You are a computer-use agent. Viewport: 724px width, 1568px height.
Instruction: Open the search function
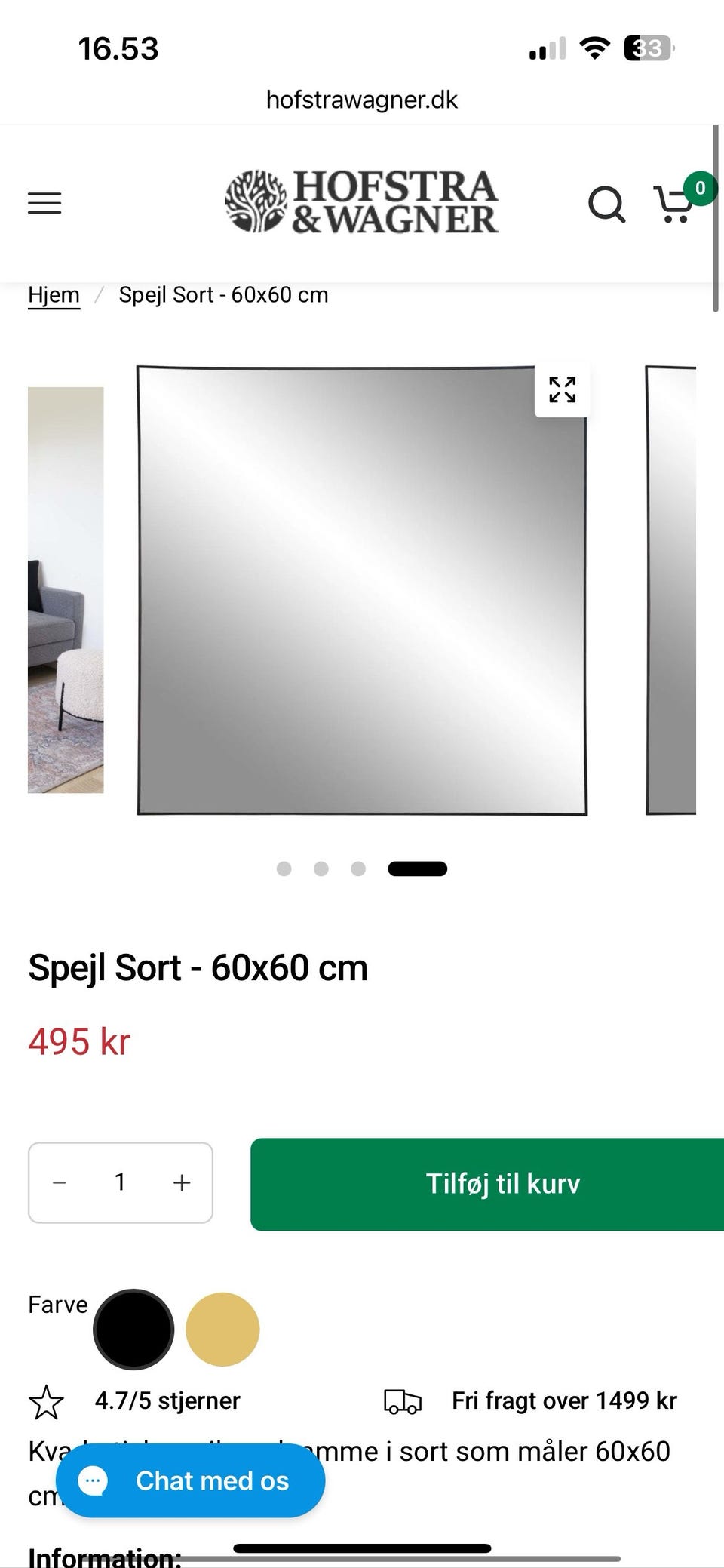pos(606,203)
